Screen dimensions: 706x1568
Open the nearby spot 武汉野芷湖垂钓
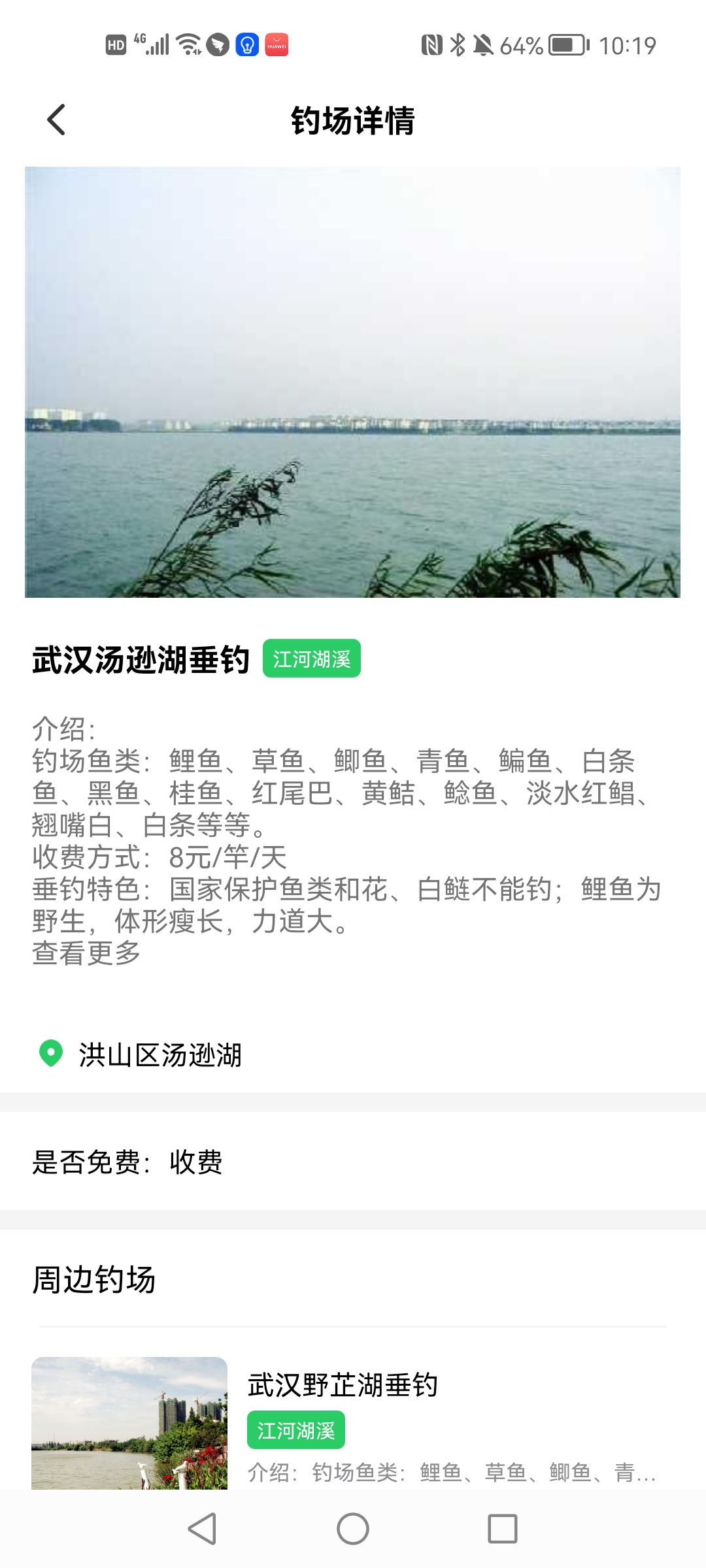coord(343,1385)
